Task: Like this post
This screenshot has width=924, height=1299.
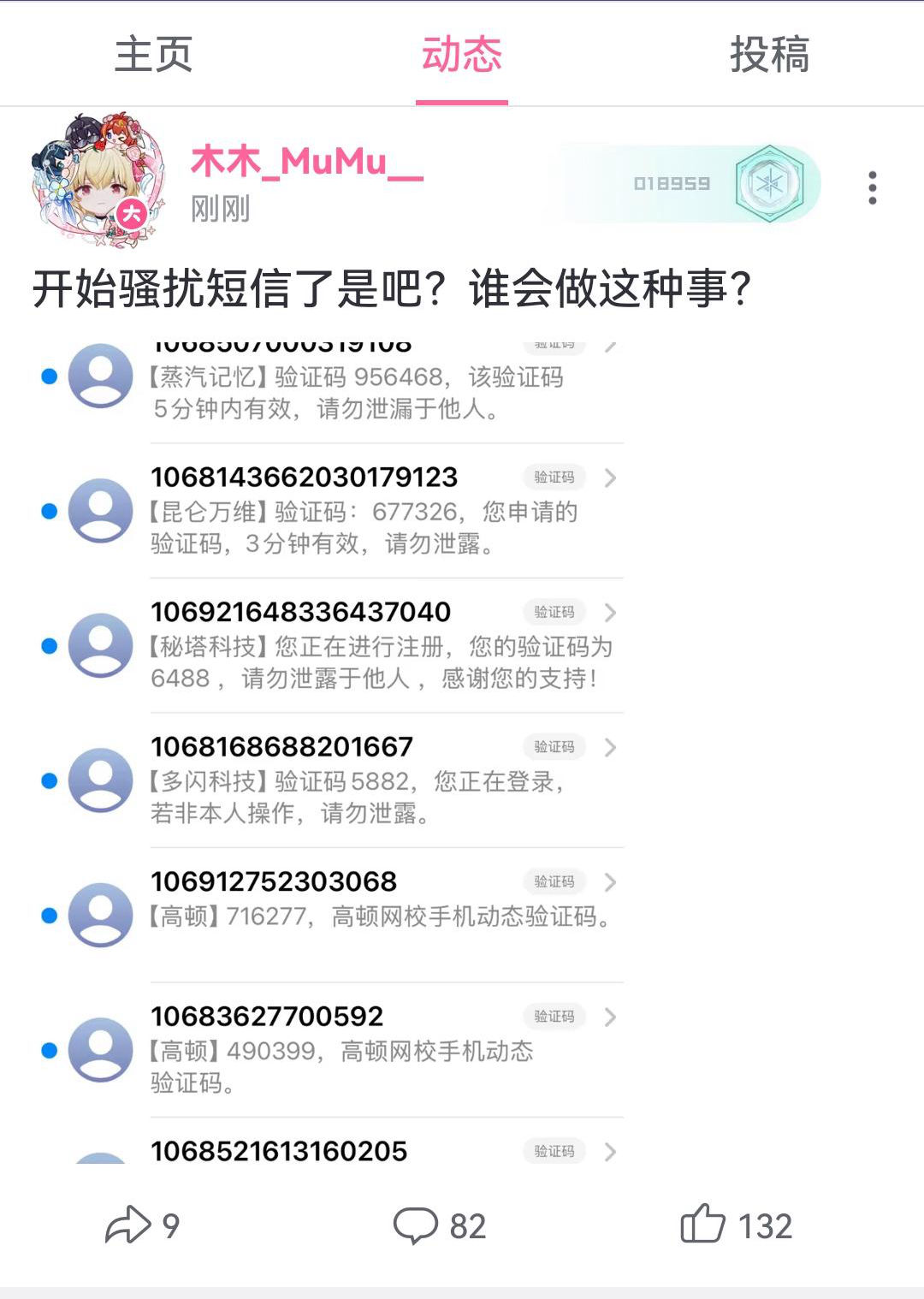Action: tap(736, 1225)
